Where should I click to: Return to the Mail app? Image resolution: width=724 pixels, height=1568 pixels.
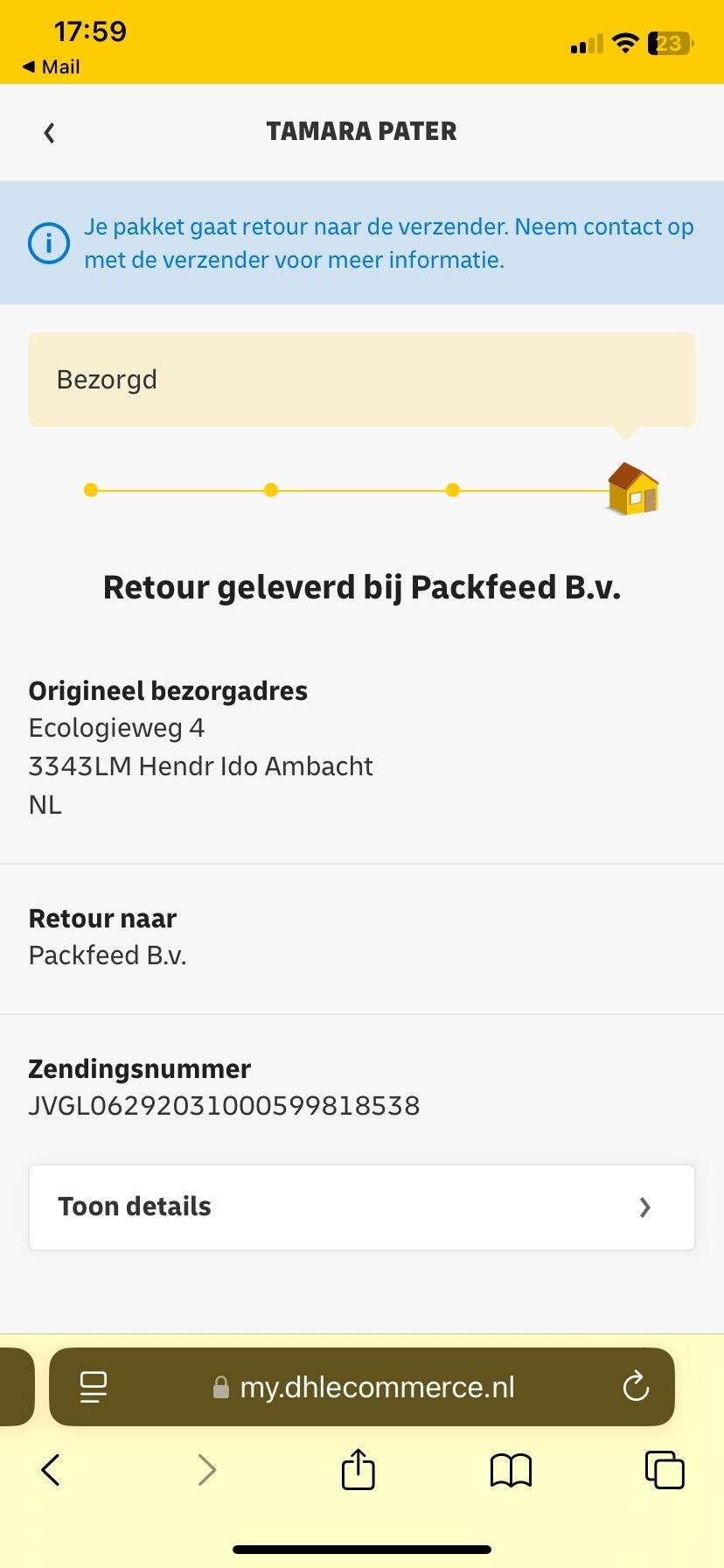point(51,67)
